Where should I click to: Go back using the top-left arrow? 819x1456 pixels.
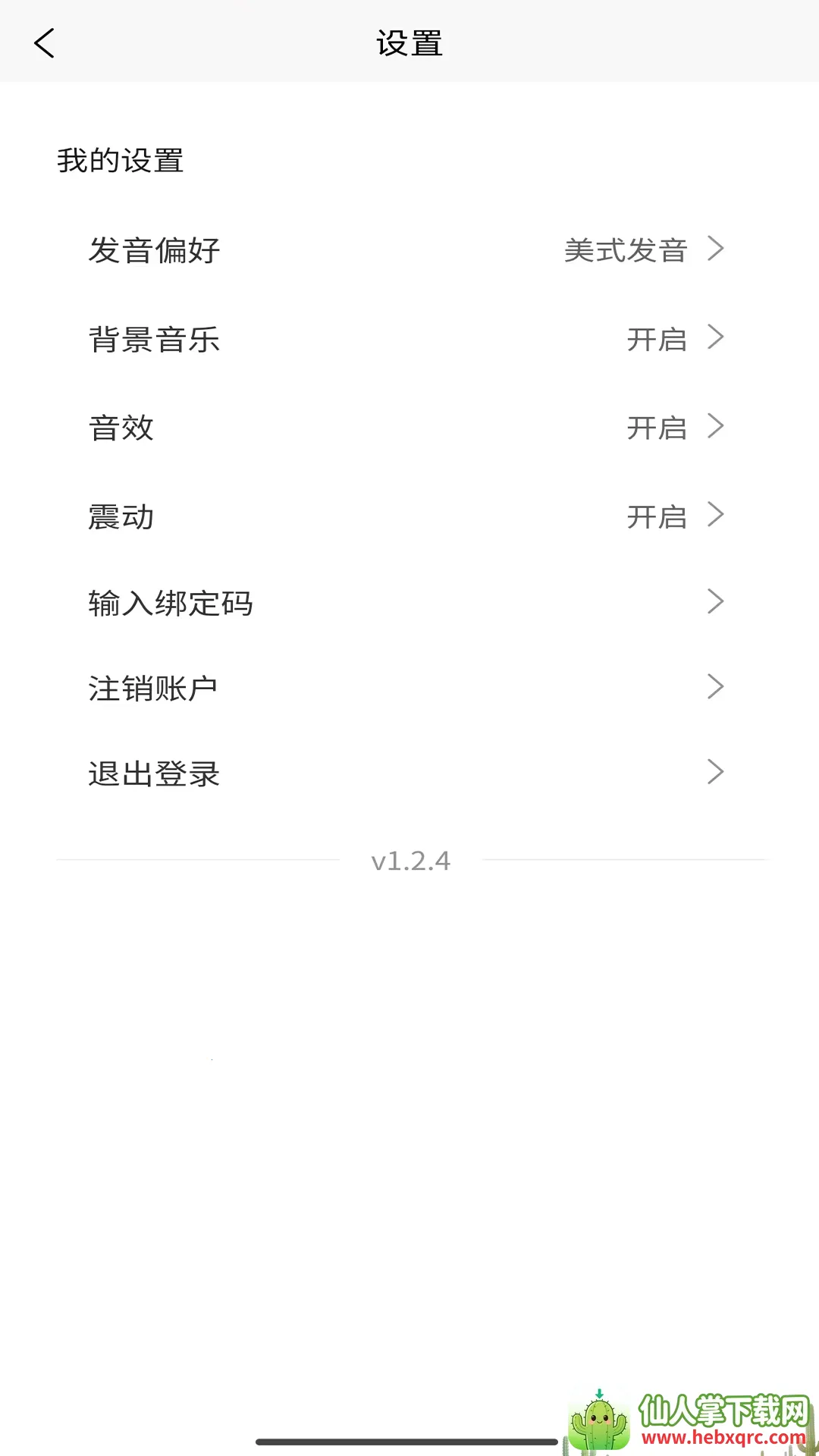[44, 43]
